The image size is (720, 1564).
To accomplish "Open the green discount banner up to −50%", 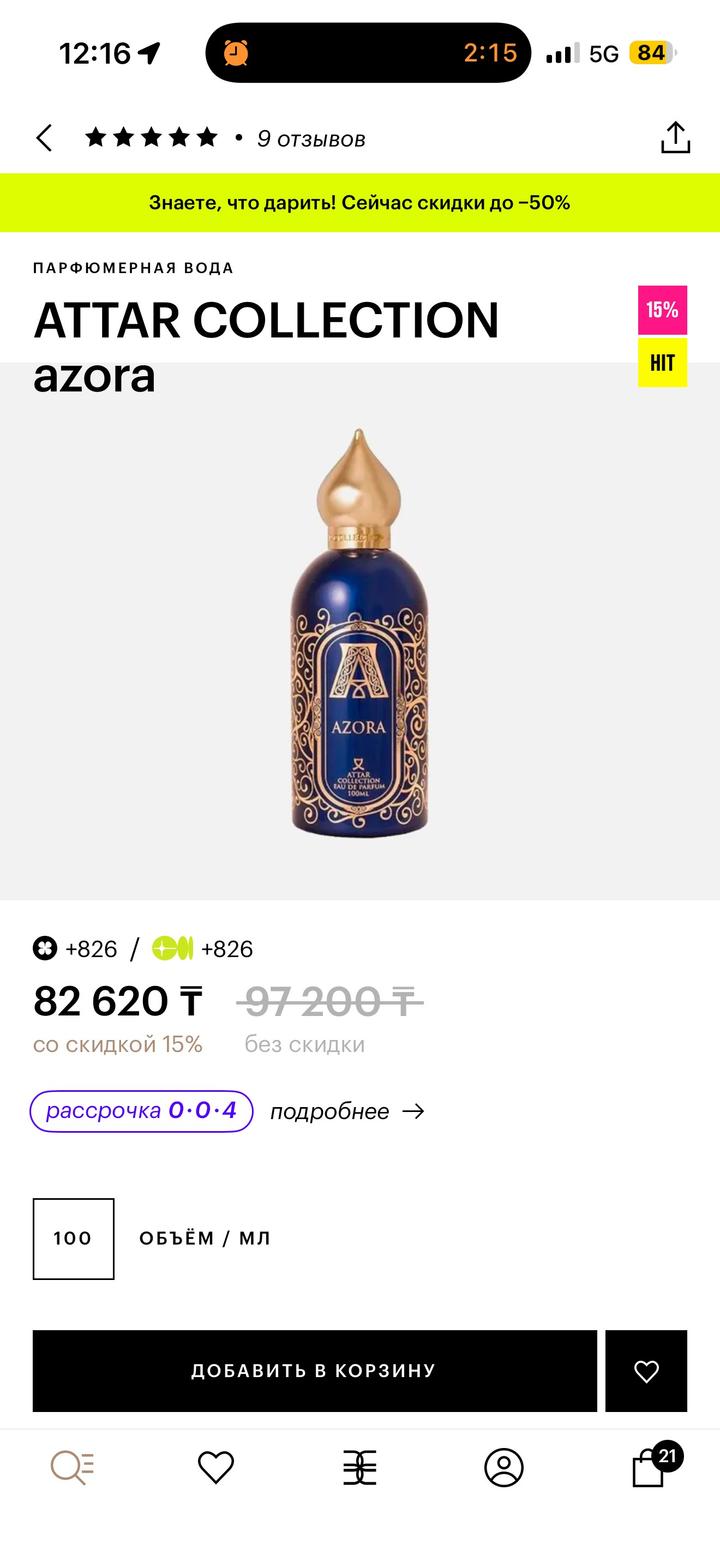I will click(x=360, y=203).
